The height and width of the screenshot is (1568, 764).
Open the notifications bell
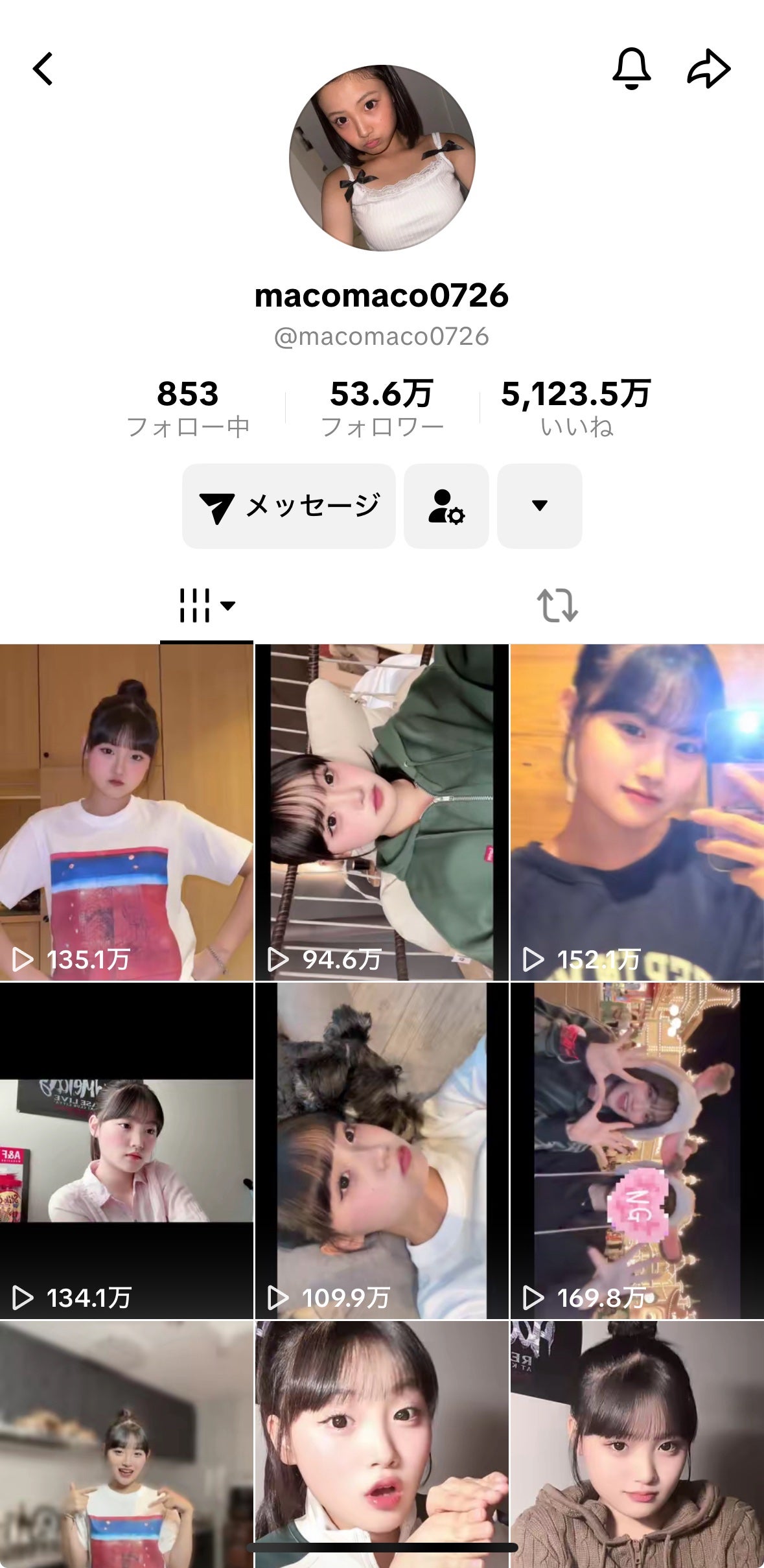click(631, 68)
